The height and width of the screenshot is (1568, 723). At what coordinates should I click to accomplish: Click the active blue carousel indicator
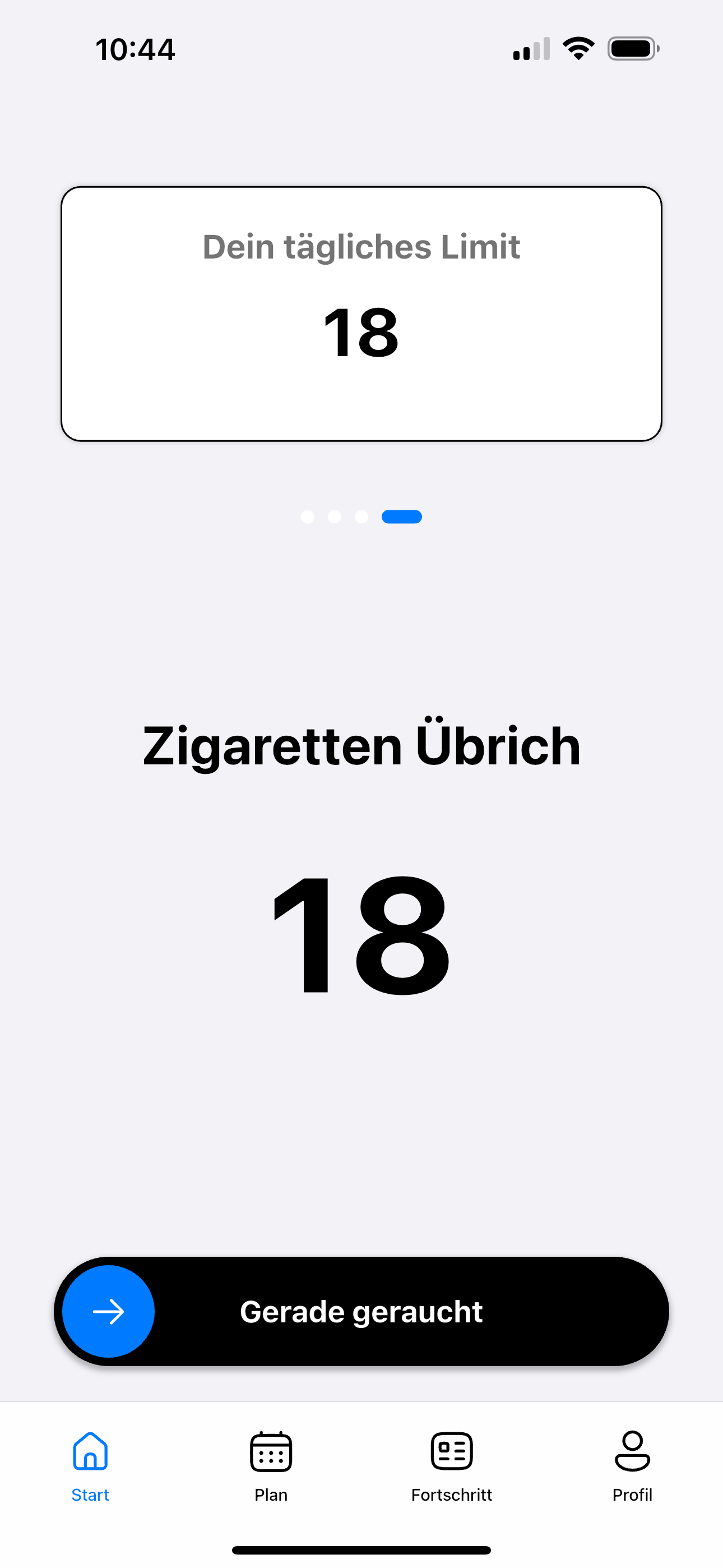[402, 517]
